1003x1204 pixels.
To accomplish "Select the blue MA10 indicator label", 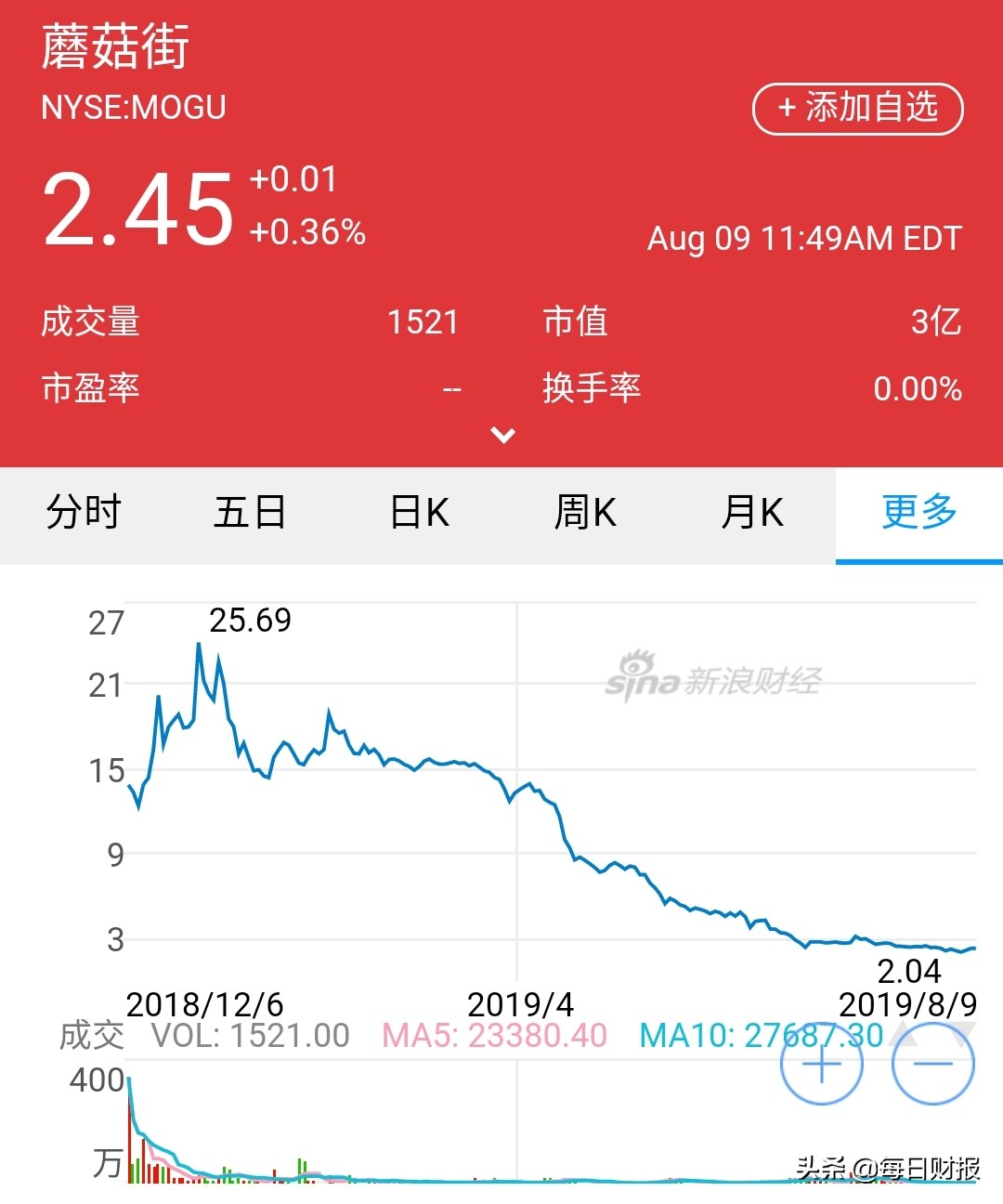I will [757, 1036].
